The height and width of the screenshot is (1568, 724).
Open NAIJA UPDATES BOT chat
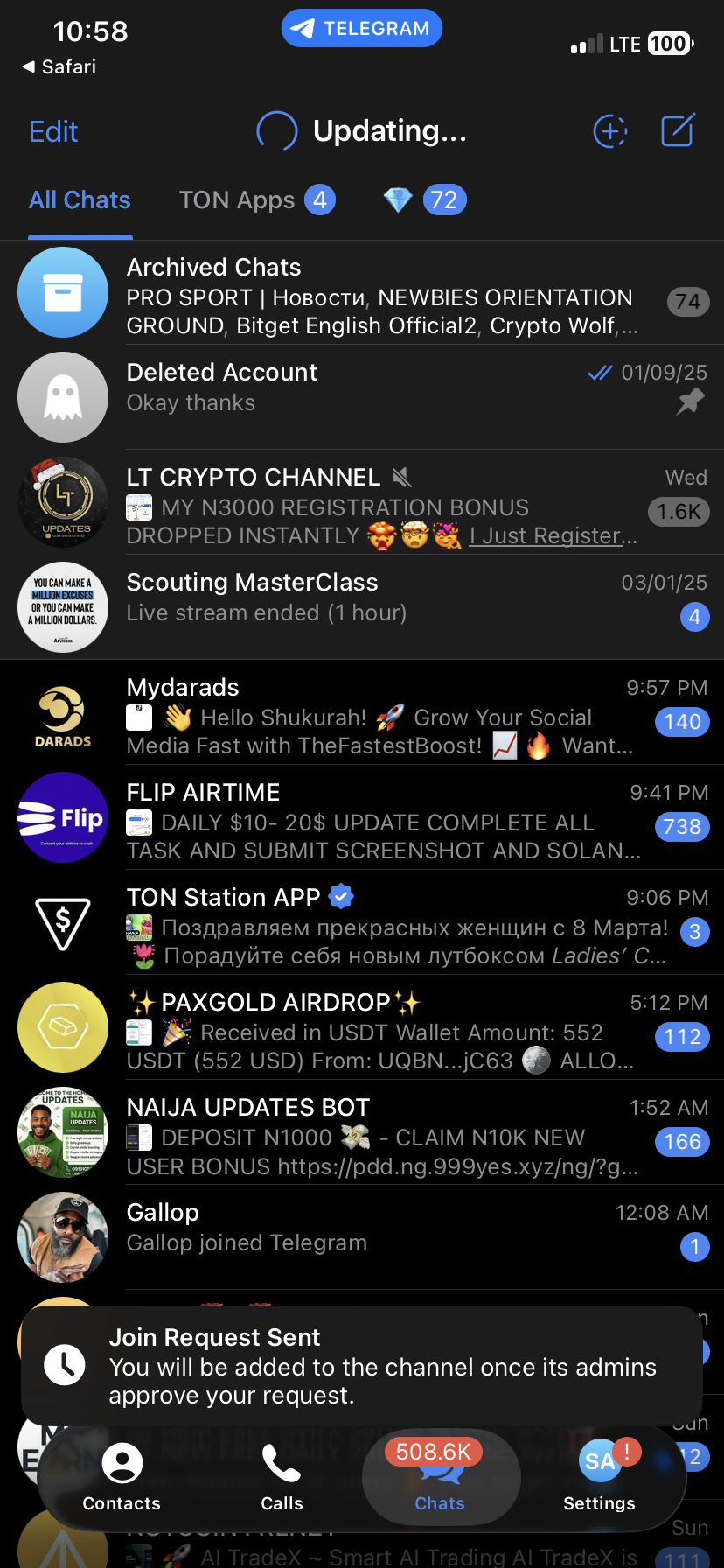(x=362, y=1133)
